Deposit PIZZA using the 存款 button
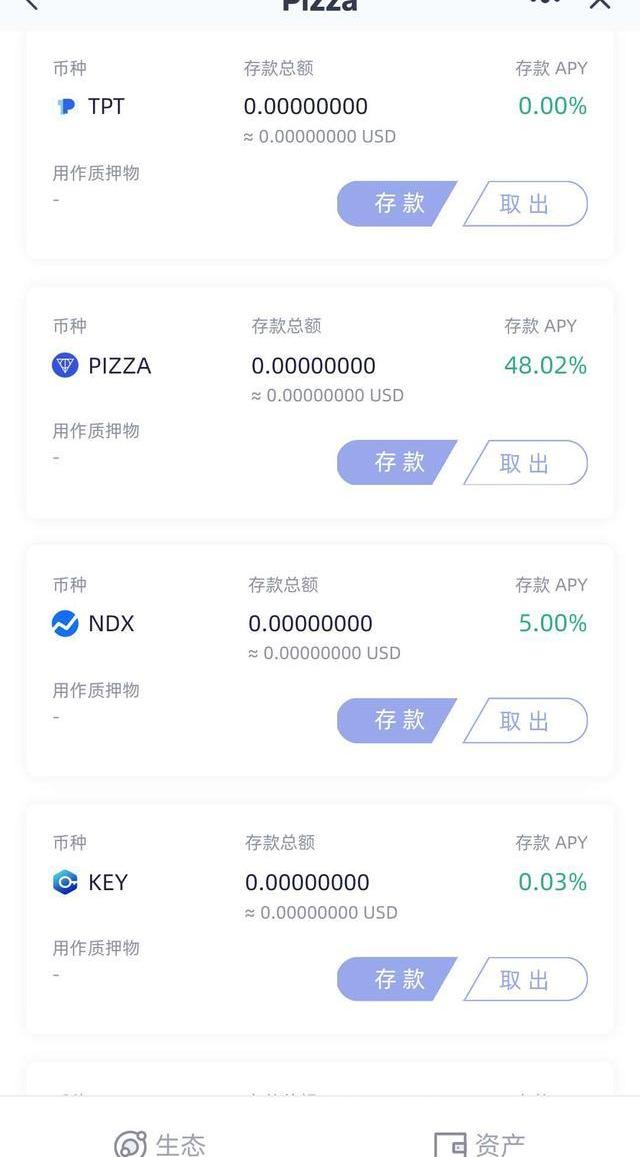The width and height of the screenshot is (640, 1157). (x=396, y=463)
